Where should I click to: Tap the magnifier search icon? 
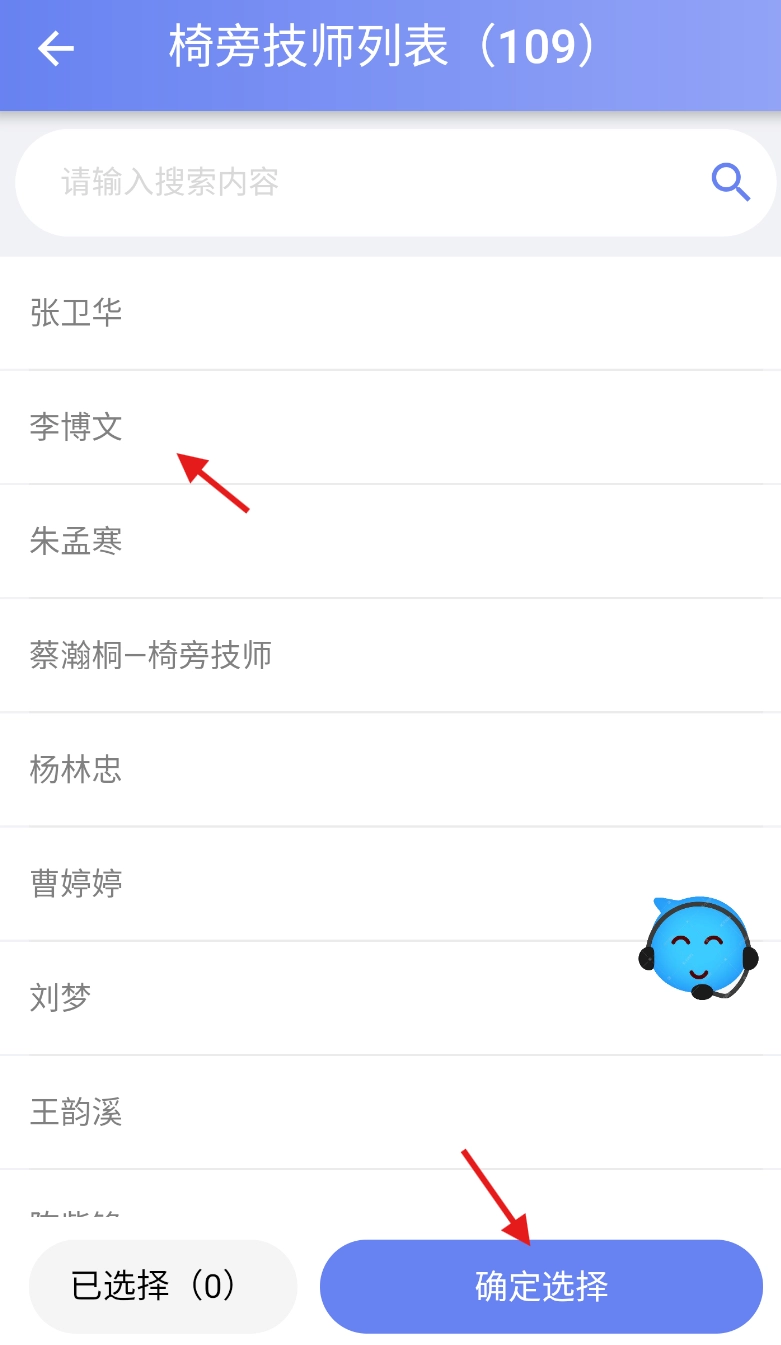730,182
